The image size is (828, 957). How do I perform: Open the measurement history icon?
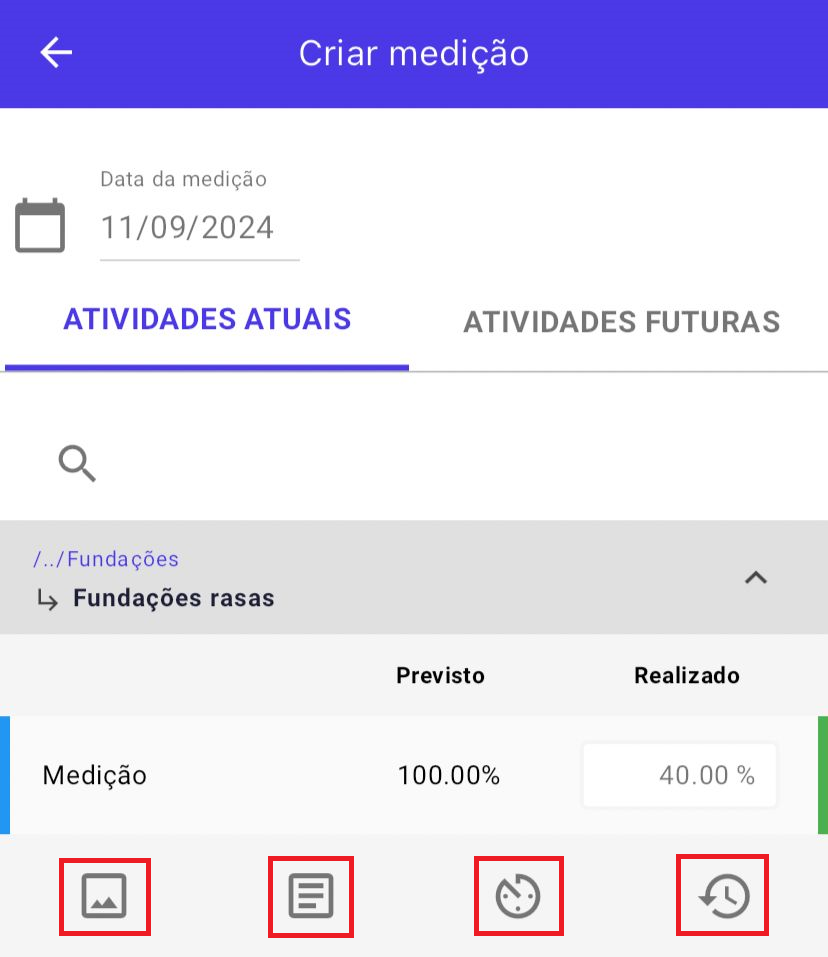coord(723,896)
